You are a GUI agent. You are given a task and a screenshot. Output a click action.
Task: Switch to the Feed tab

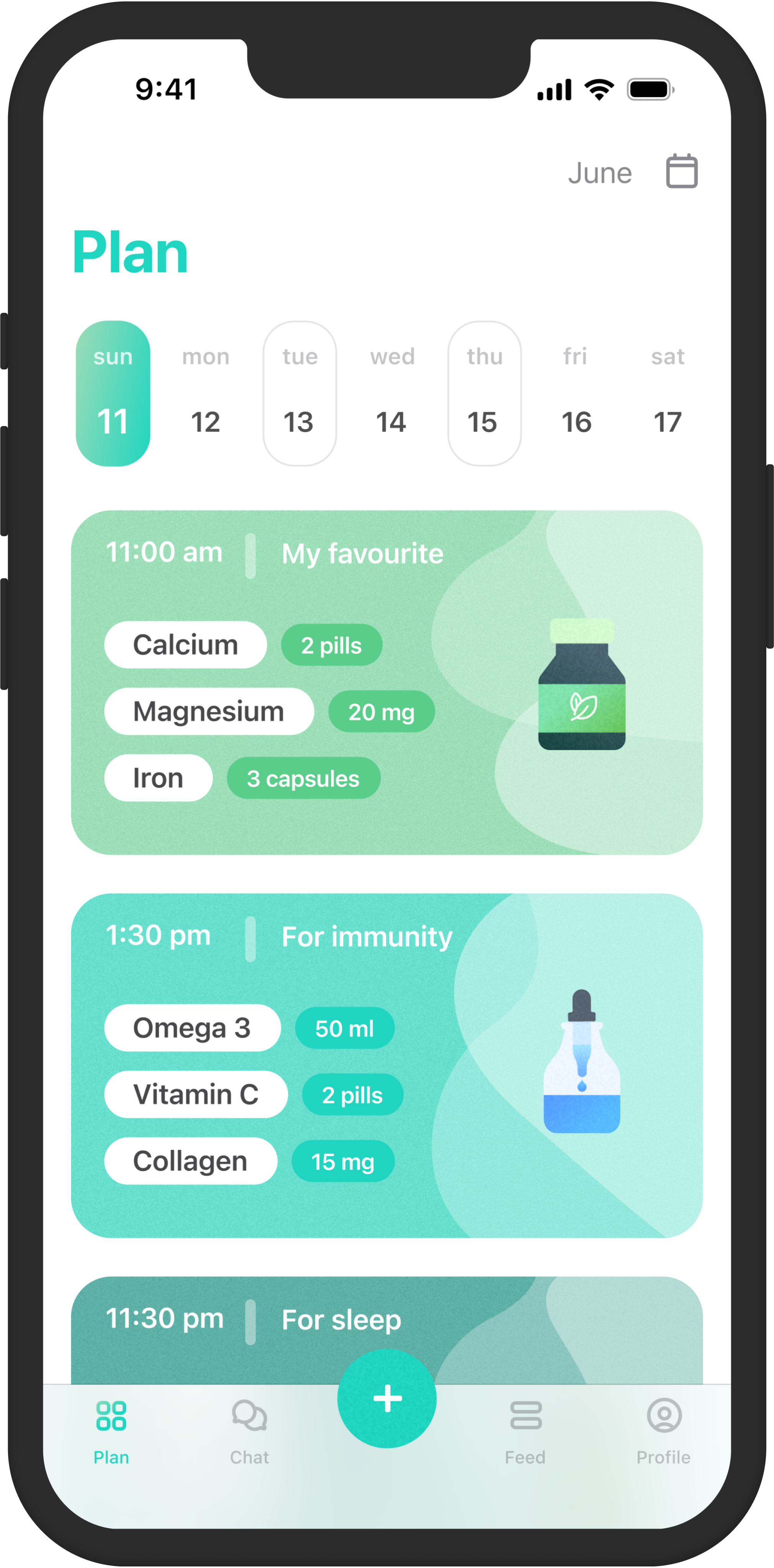coord(525,1431)
